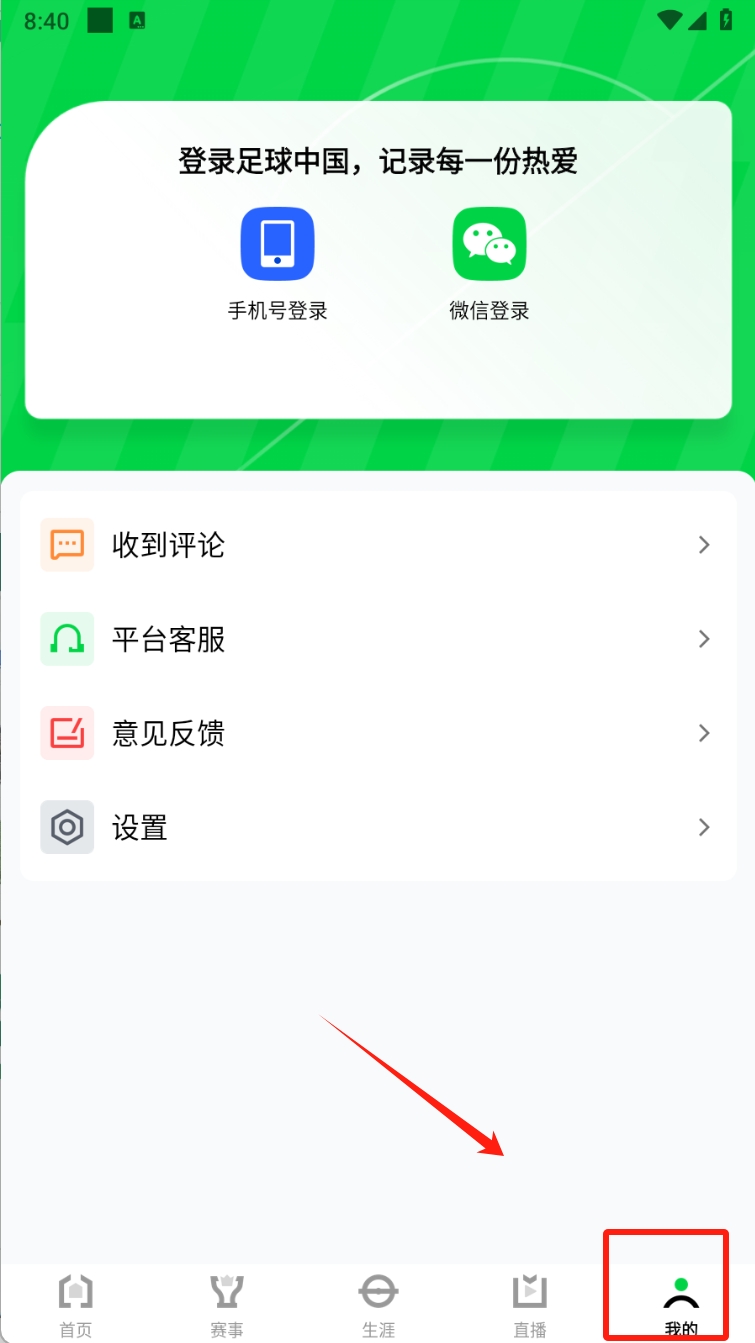Contact platform customer service (平台客服)
Screen dimensions: 755x1343
pos(378,639)
